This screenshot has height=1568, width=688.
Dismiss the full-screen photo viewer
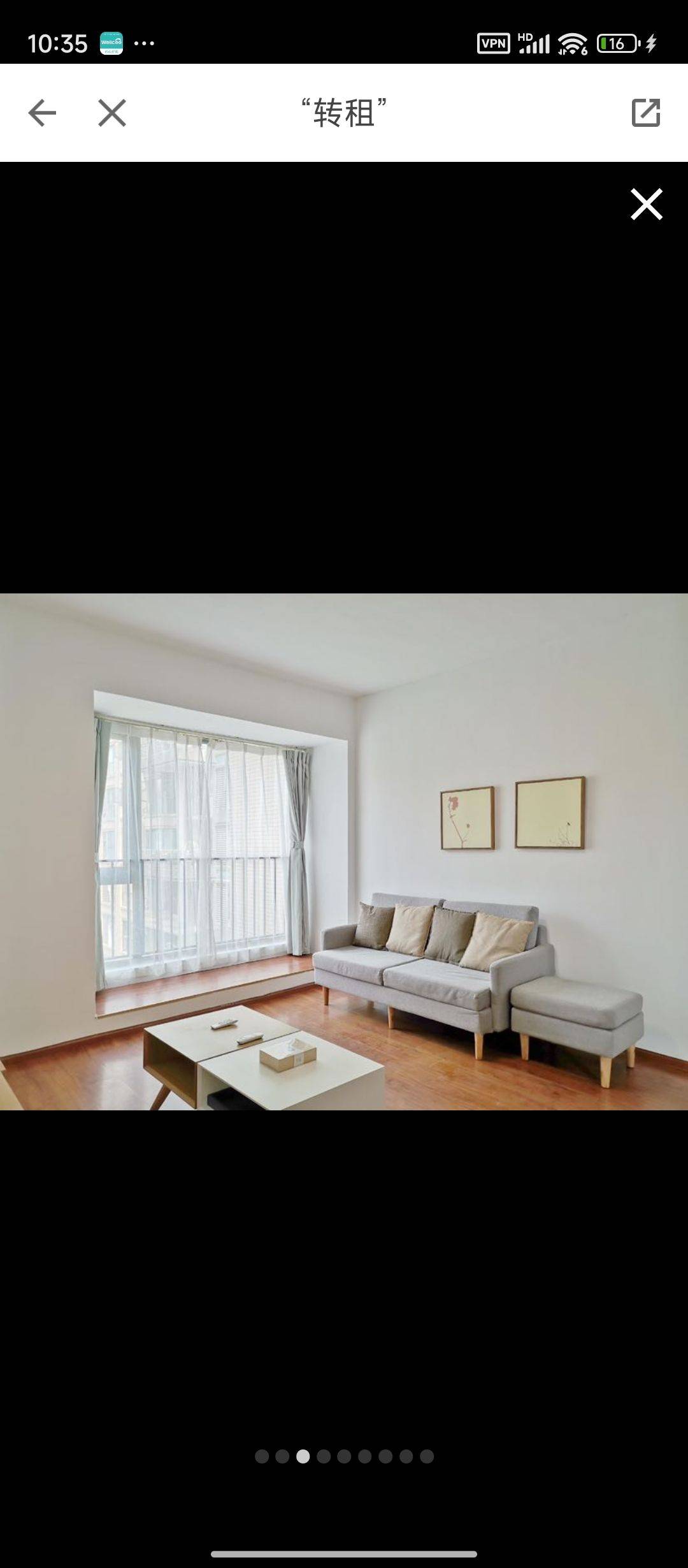[x=646, y=204]
